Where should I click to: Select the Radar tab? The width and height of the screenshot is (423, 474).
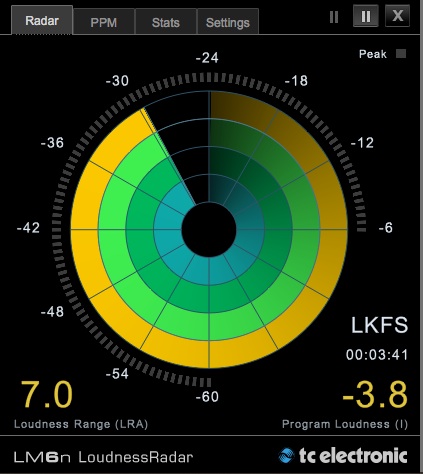point(42,20)
